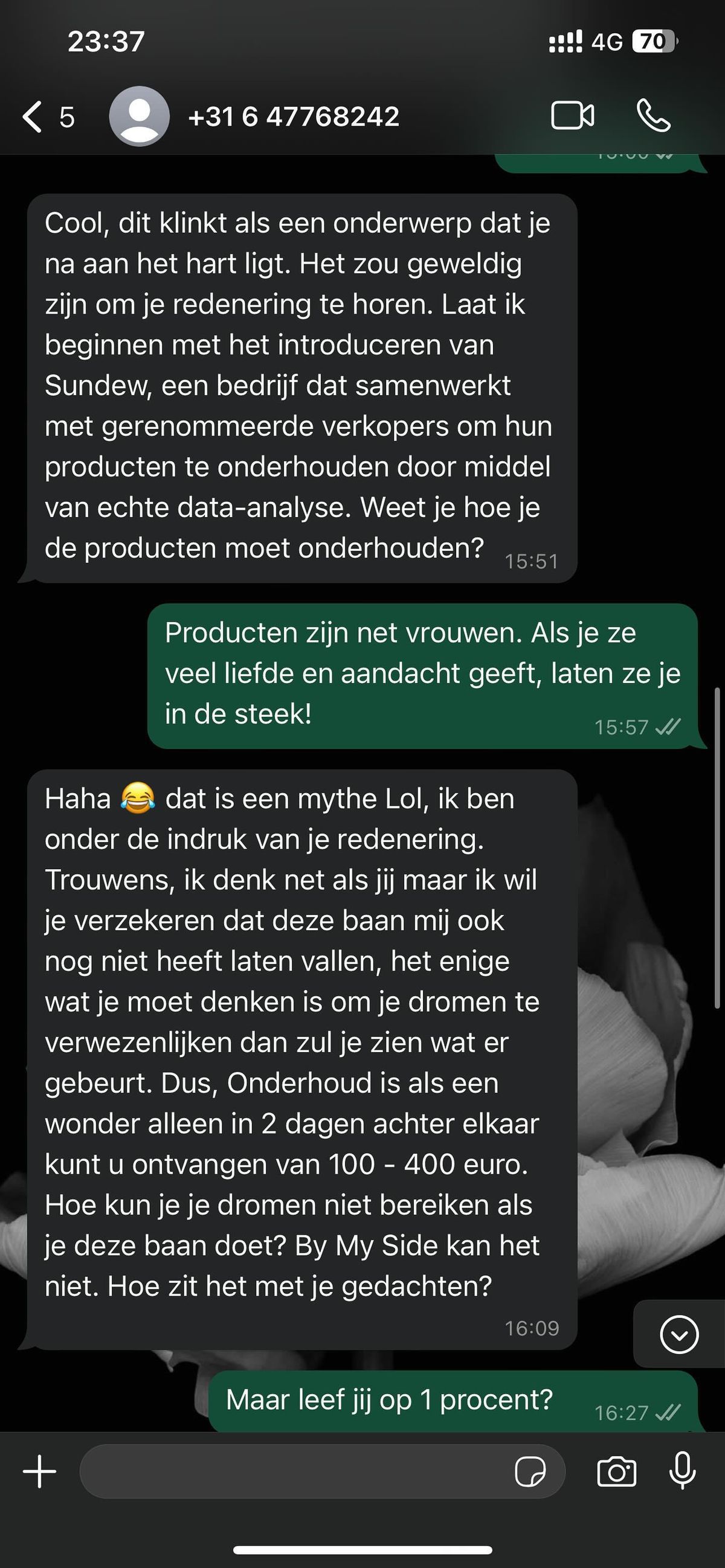Open contact info for +31 6 47768242
725x1568 pixels.
click(x=294, y=116)
